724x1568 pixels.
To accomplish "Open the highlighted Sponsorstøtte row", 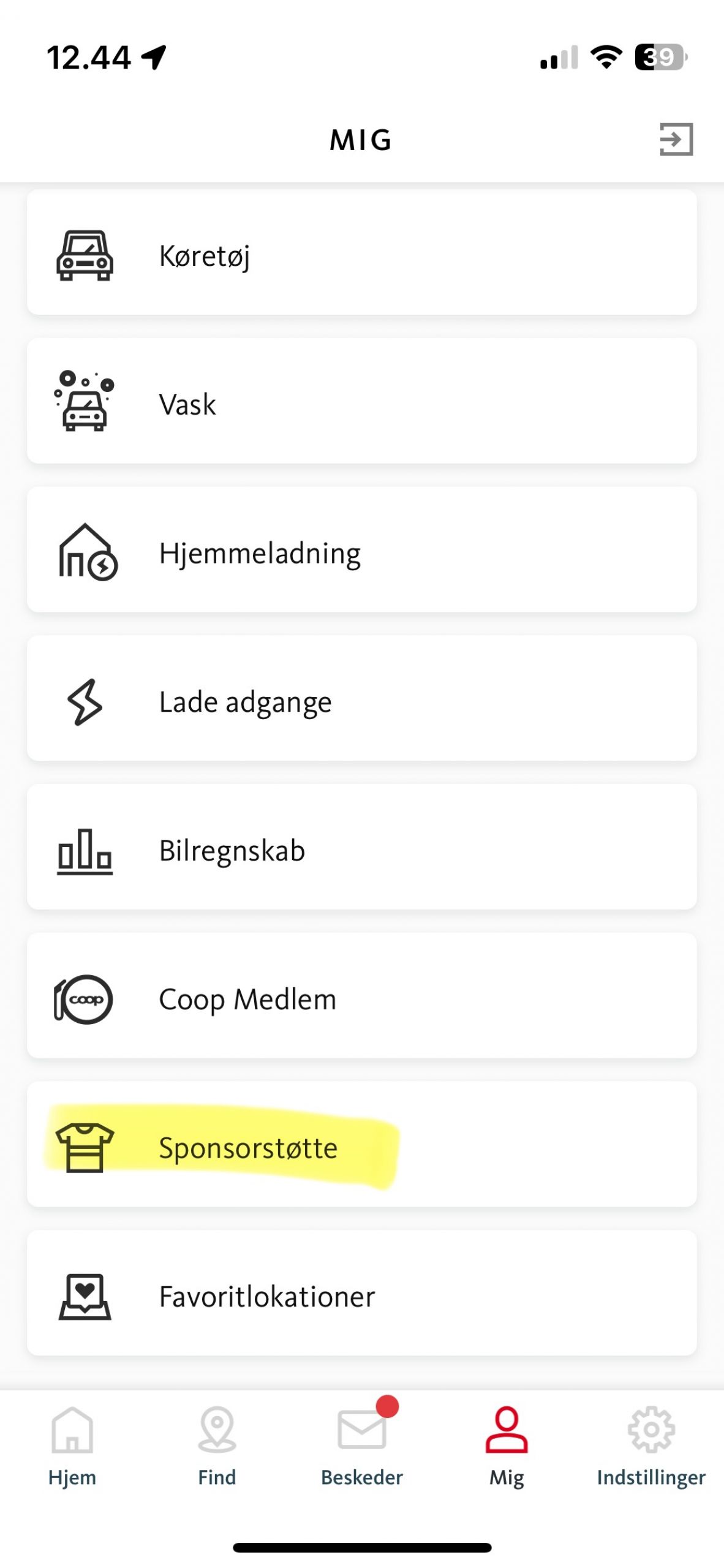I will [x=361, y=1147].
